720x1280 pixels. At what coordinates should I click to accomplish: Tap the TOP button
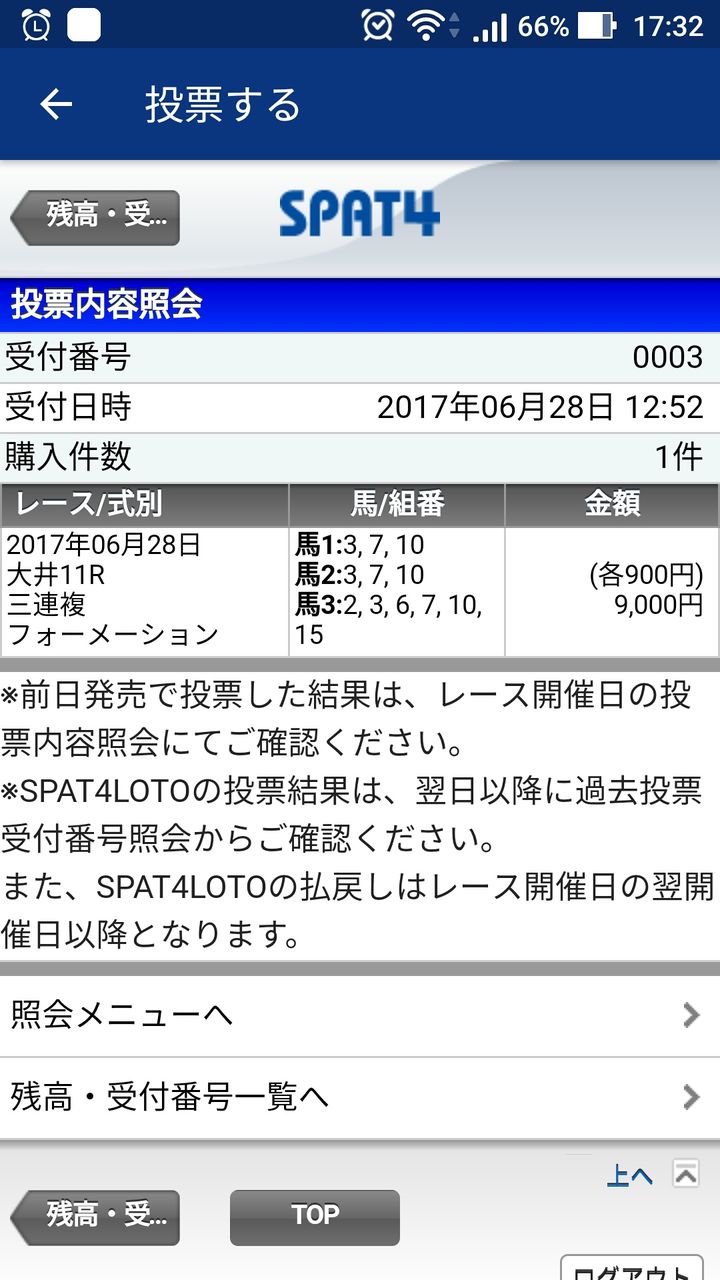pos(315,1216)
